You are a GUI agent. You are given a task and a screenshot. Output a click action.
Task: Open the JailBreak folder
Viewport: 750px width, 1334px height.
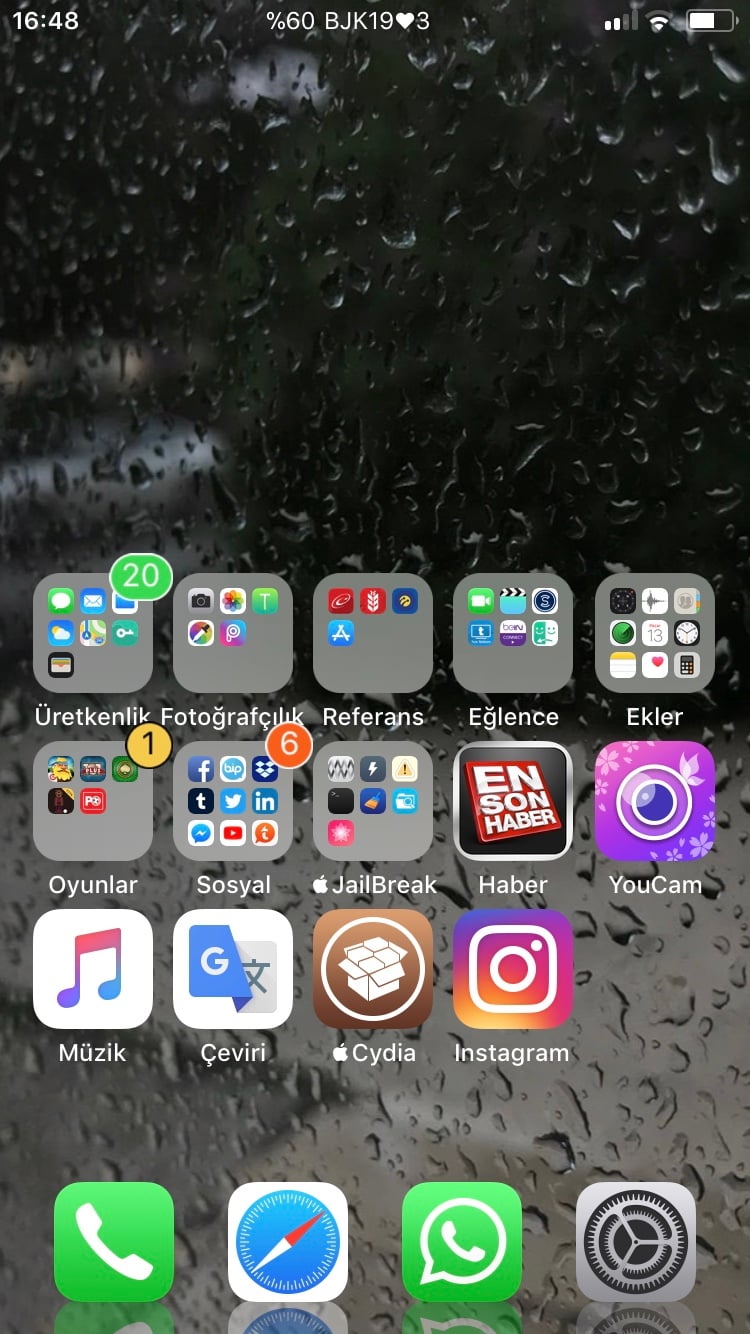(373, 801)
